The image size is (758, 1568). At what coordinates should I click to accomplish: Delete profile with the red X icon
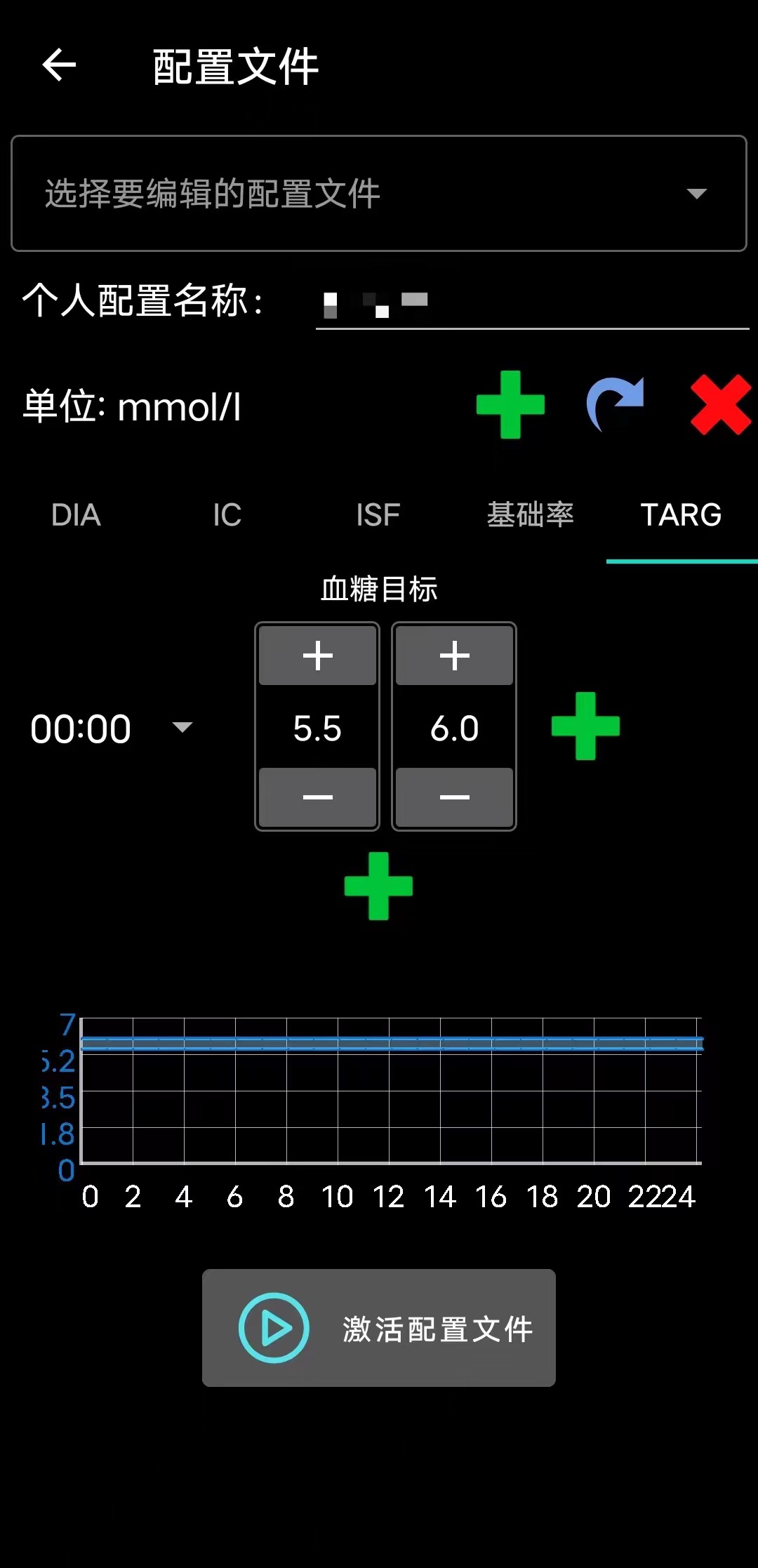(x=721, y=405)
